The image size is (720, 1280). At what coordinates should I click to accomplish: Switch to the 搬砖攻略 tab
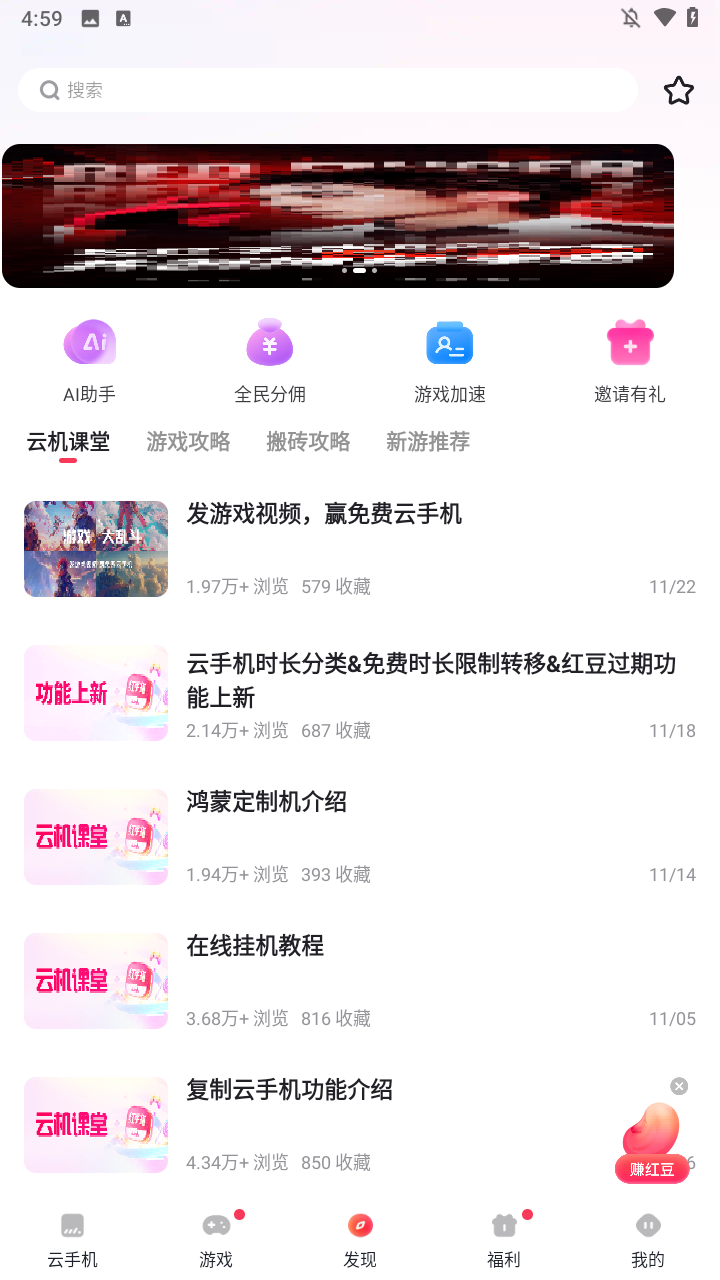tap(308, 441)
